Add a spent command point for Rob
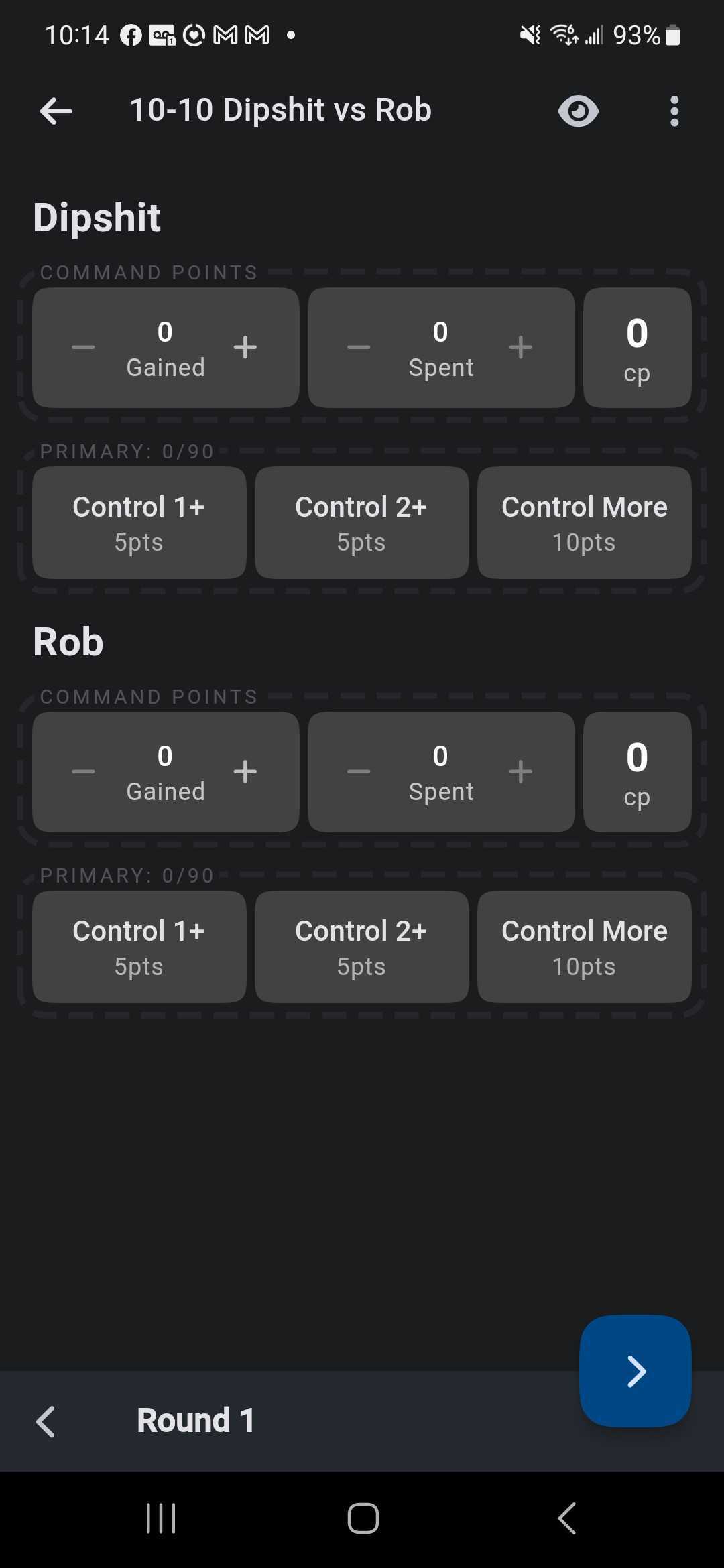The width and height of the screenshot is (724, 1568). (521, 772)
